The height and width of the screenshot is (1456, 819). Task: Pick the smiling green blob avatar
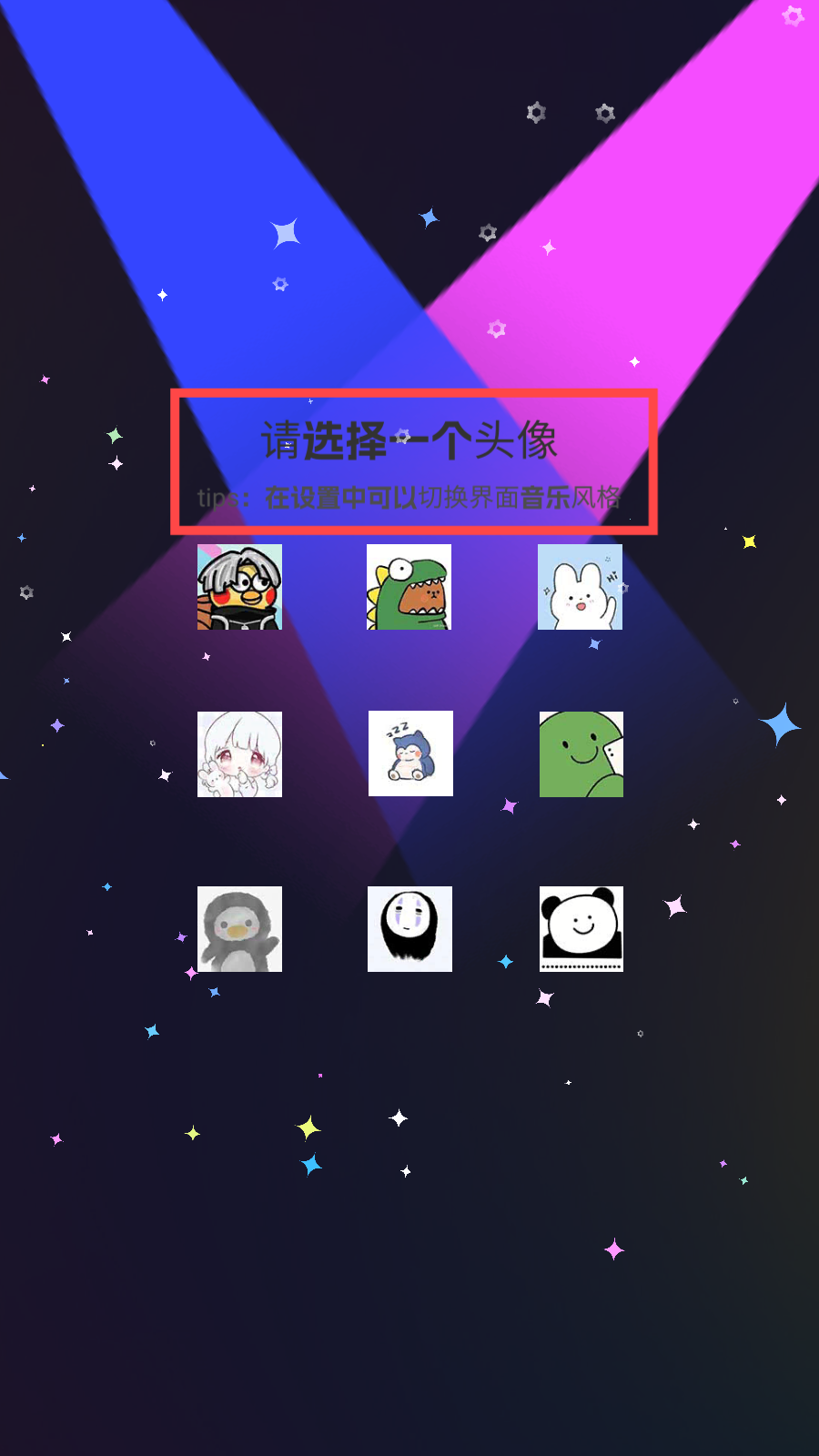[x=581, y=754]
